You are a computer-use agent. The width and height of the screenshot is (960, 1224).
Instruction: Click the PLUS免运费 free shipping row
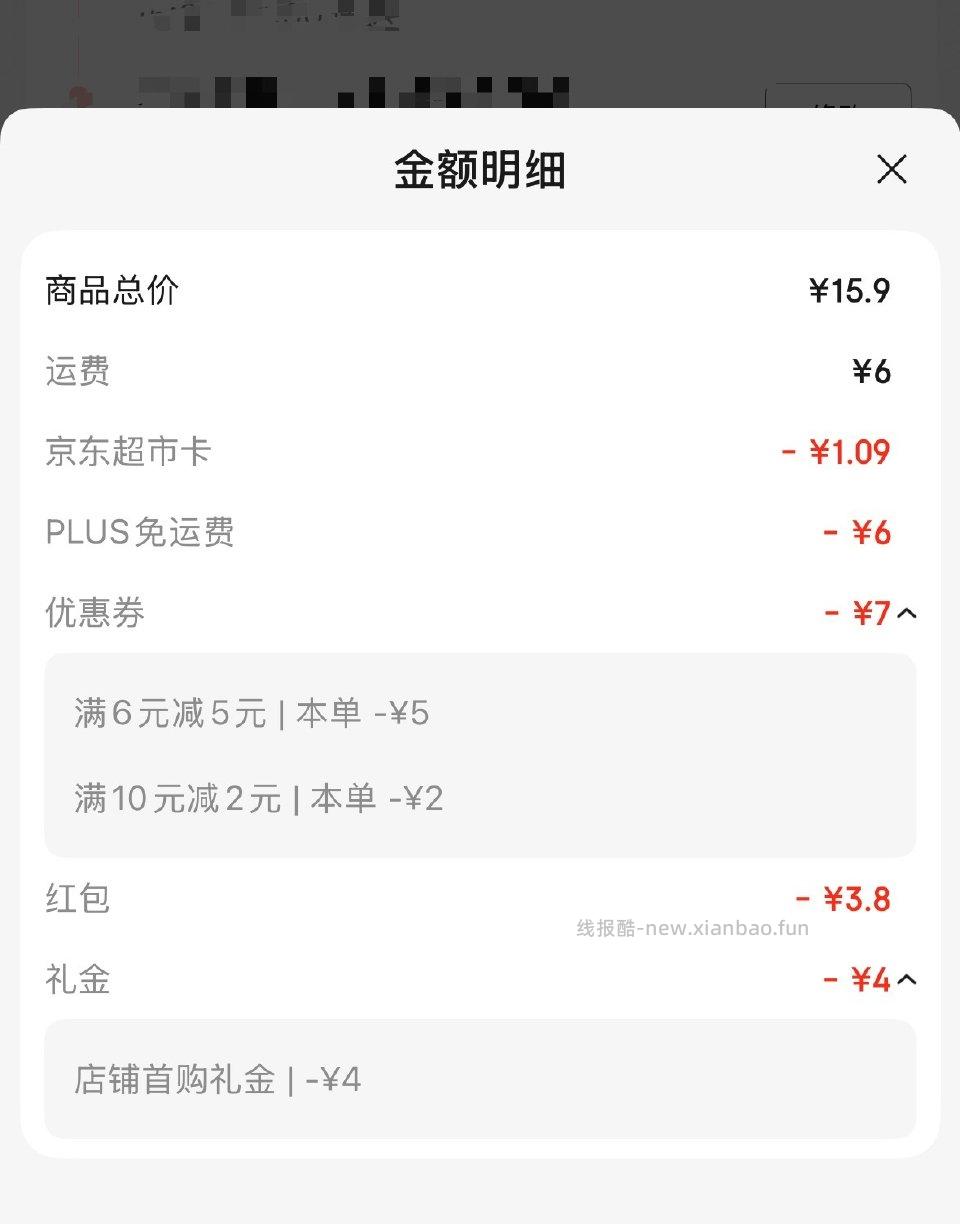point(142,532)
